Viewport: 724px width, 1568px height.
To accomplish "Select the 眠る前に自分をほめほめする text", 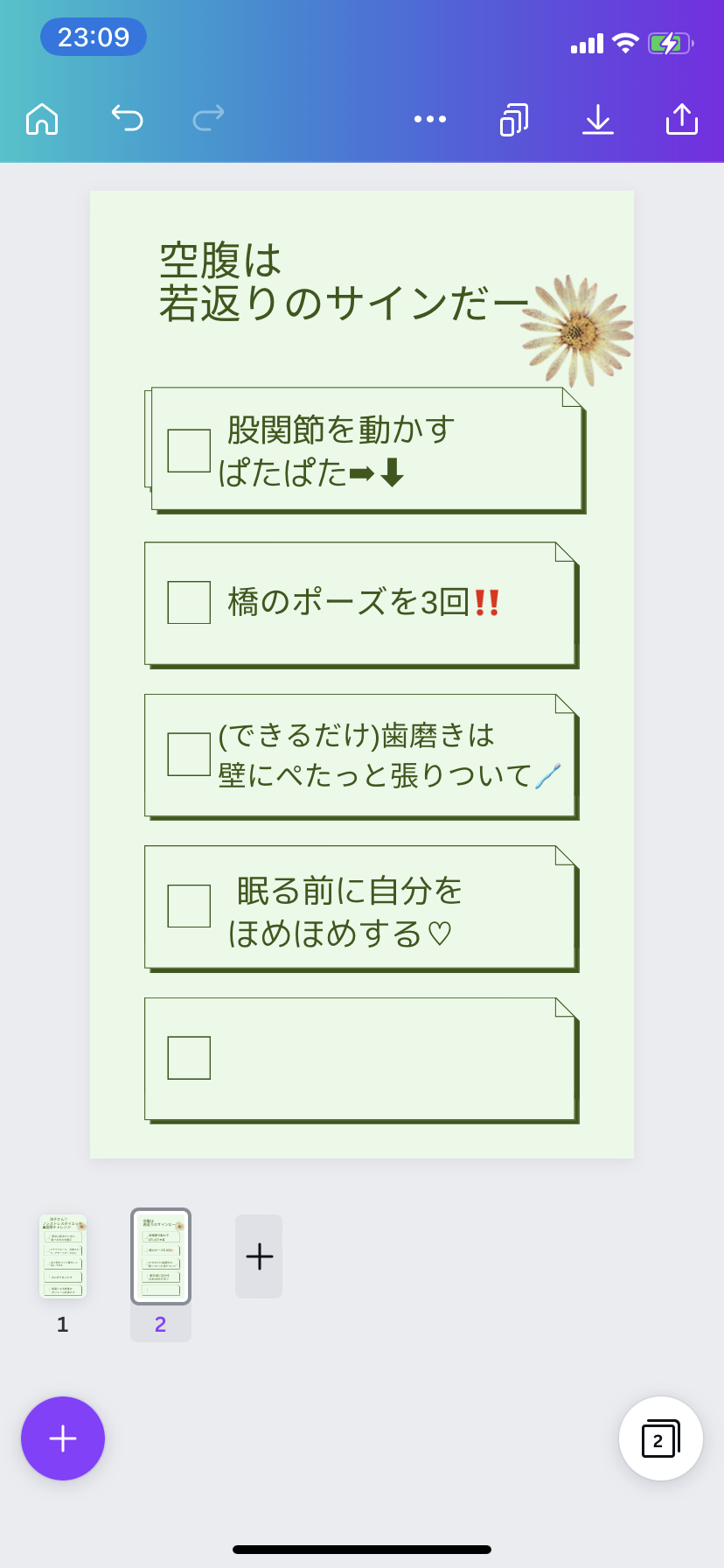I will point(345,912).
